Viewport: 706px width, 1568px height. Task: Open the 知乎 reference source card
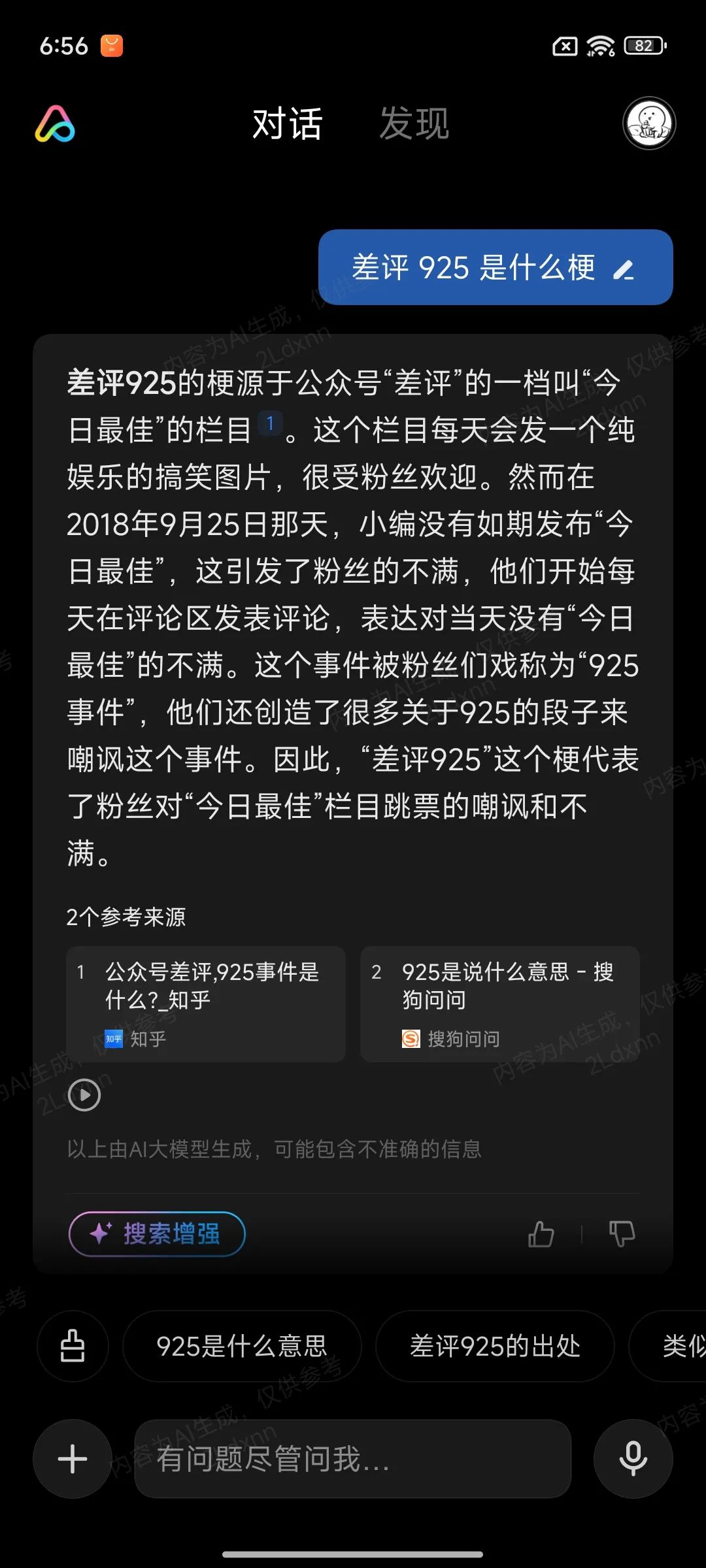[x=206, y=1004]
